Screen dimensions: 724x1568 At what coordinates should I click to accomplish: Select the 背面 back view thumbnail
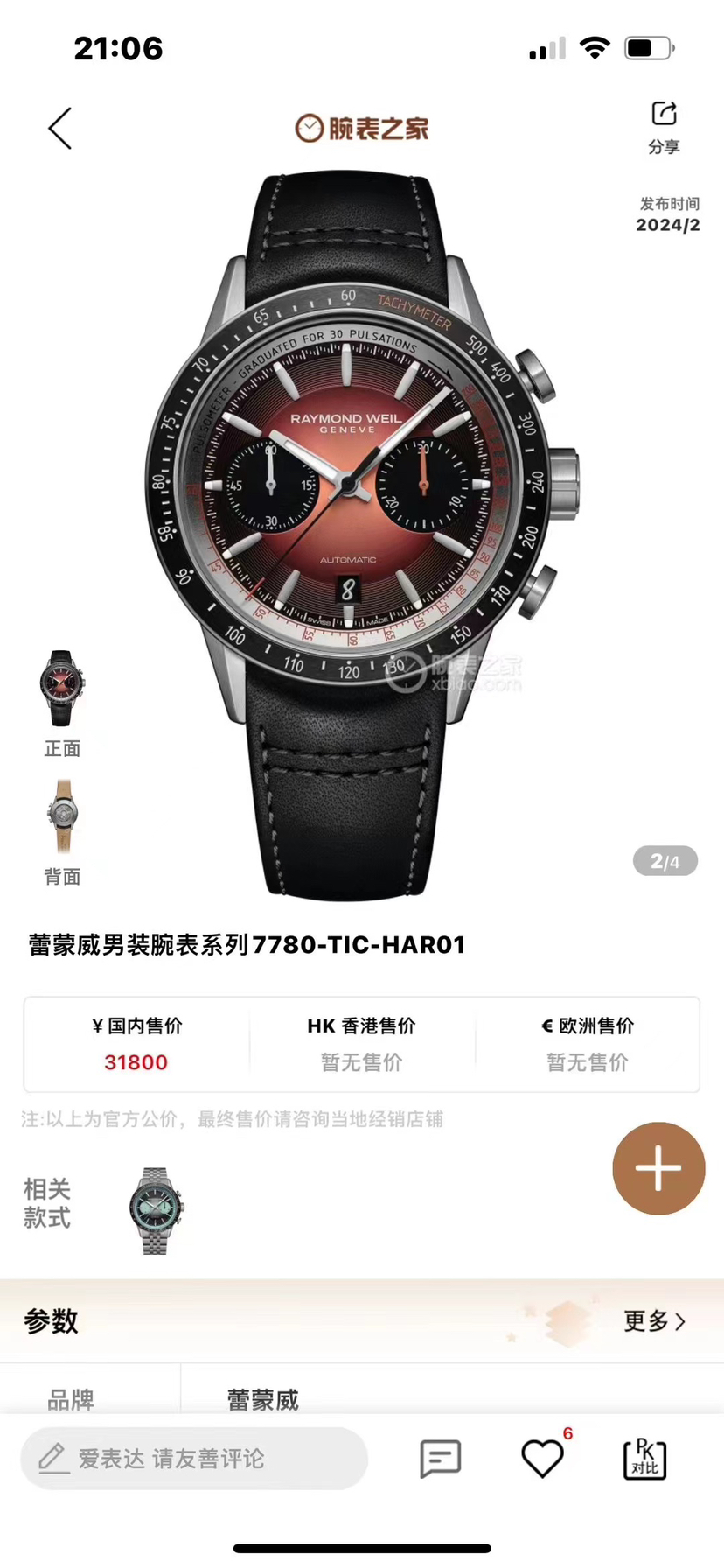click(61, 816)
